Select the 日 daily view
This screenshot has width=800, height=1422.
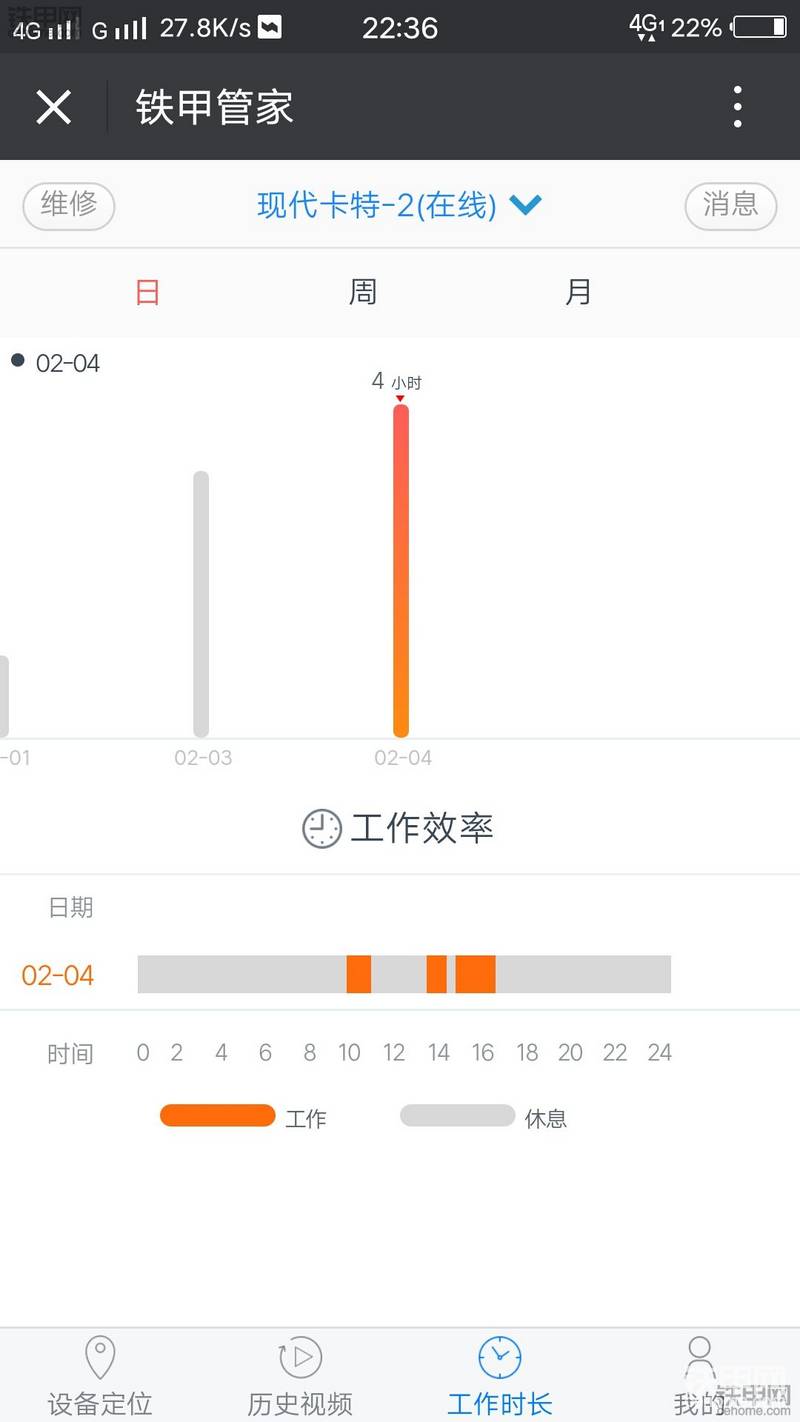[147, 292]
